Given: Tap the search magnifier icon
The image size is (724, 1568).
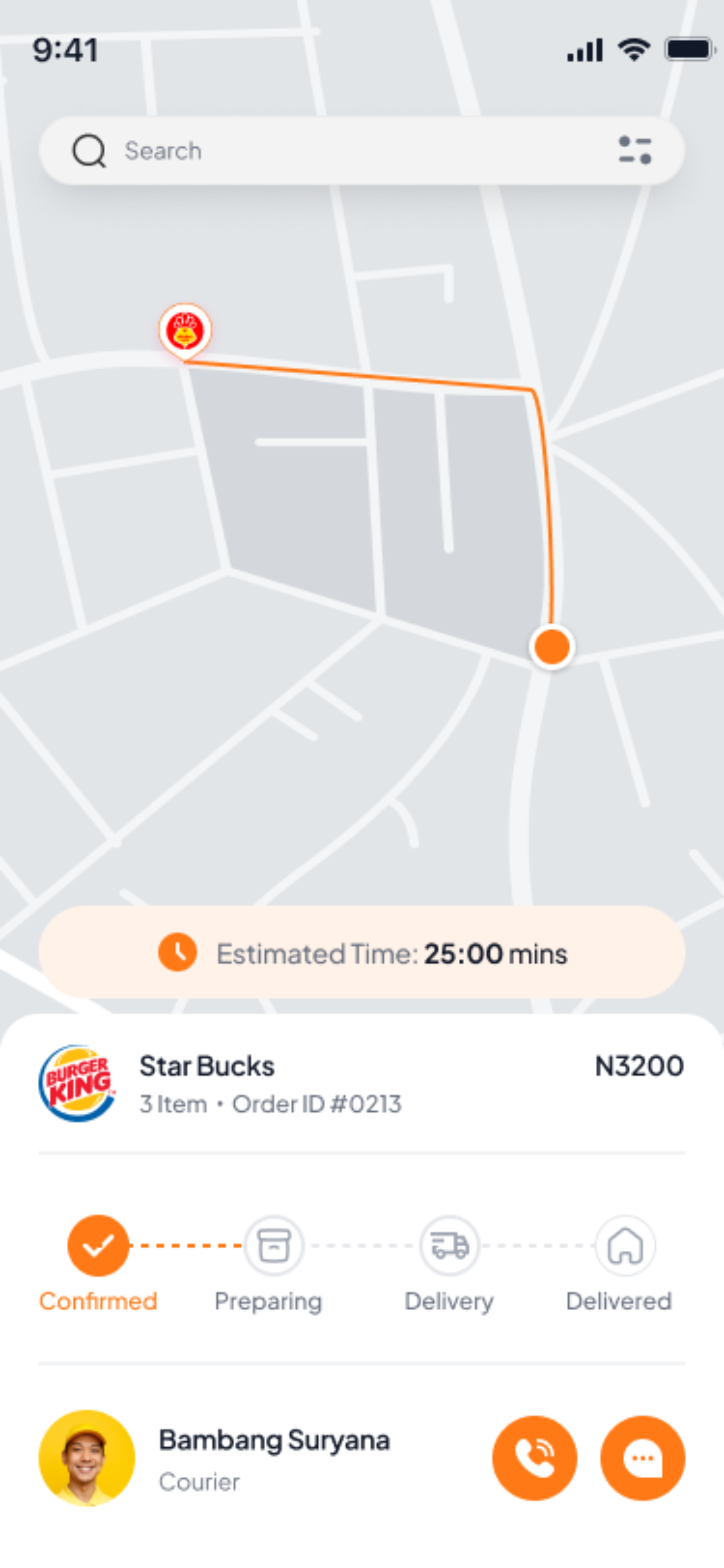Looking at the screenshot, I should tap(88, 150).
